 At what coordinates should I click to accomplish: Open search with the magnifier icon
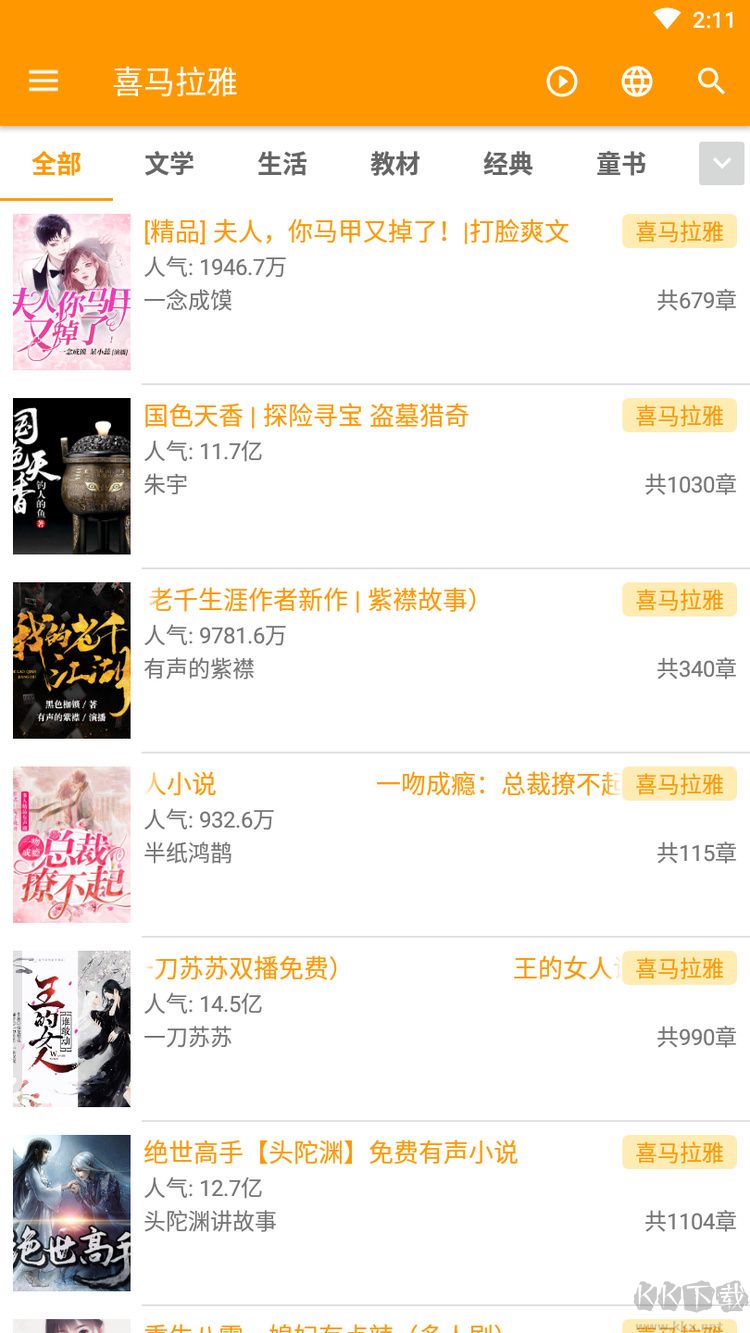click(x=710, y=82)
